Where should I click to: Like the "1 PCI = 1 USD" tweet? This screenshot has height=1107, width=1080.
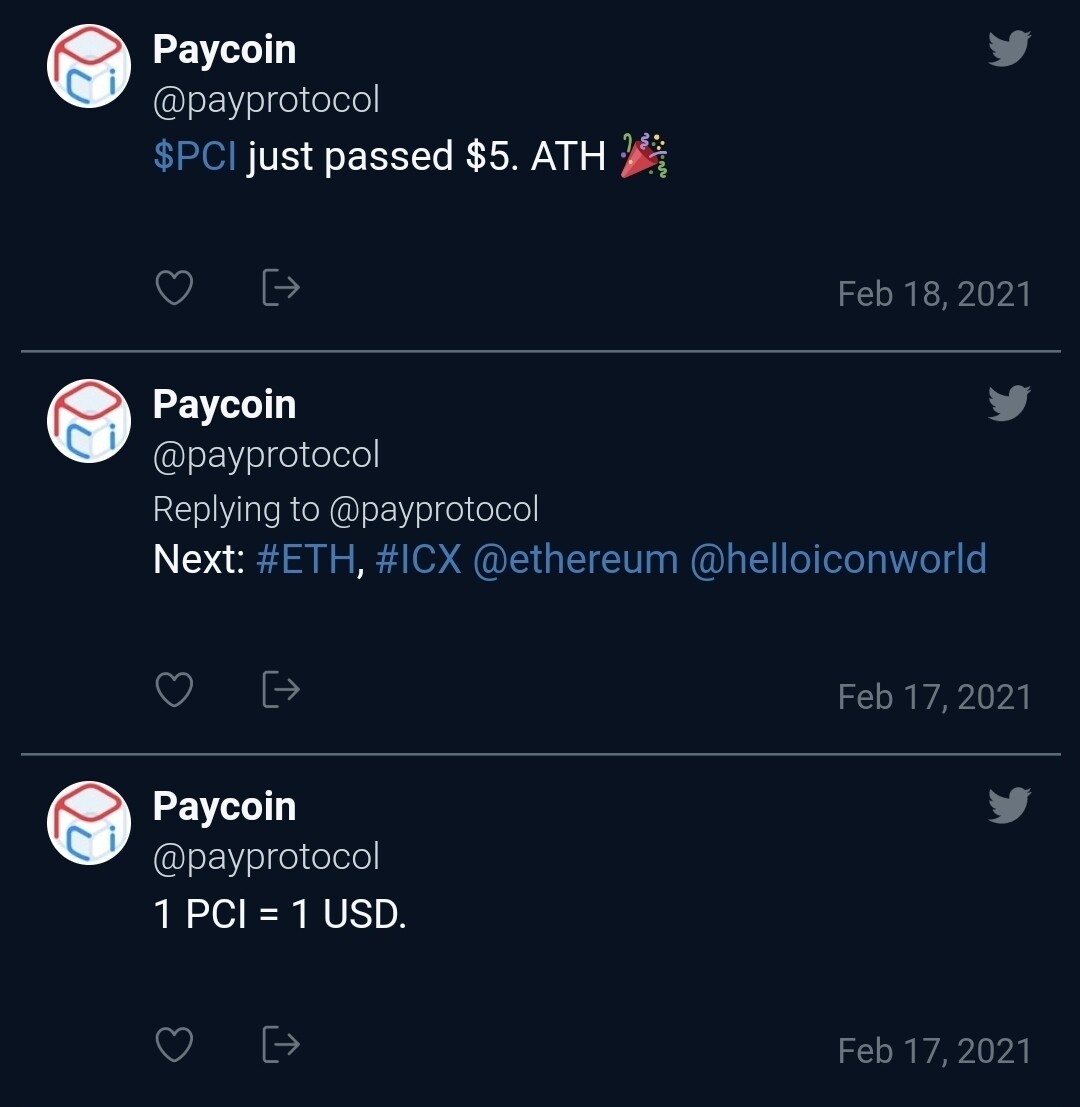(x=175, y=1045)
